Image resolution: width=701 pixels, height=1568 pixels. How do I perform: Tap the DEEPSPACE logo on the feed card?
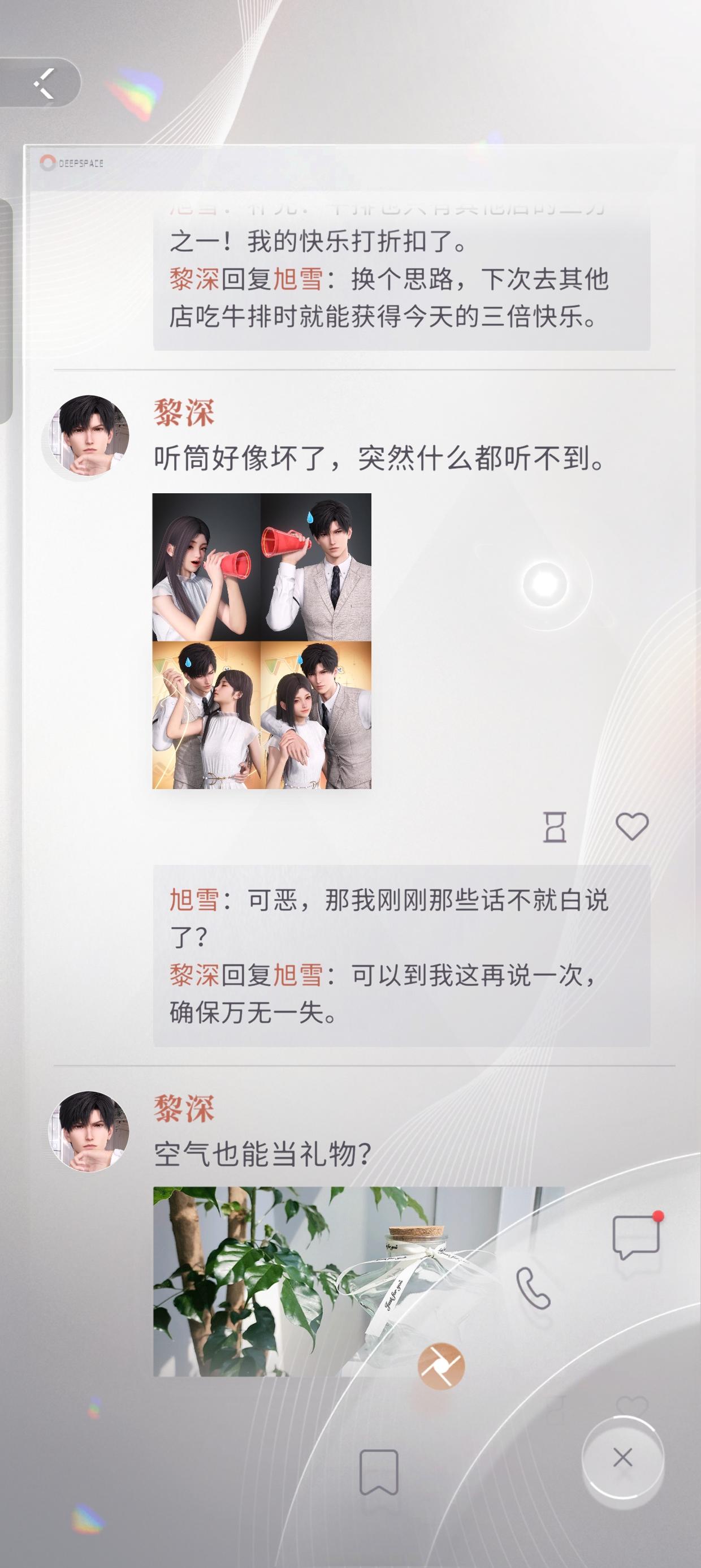pyautogui.click(x=72, y=163)
